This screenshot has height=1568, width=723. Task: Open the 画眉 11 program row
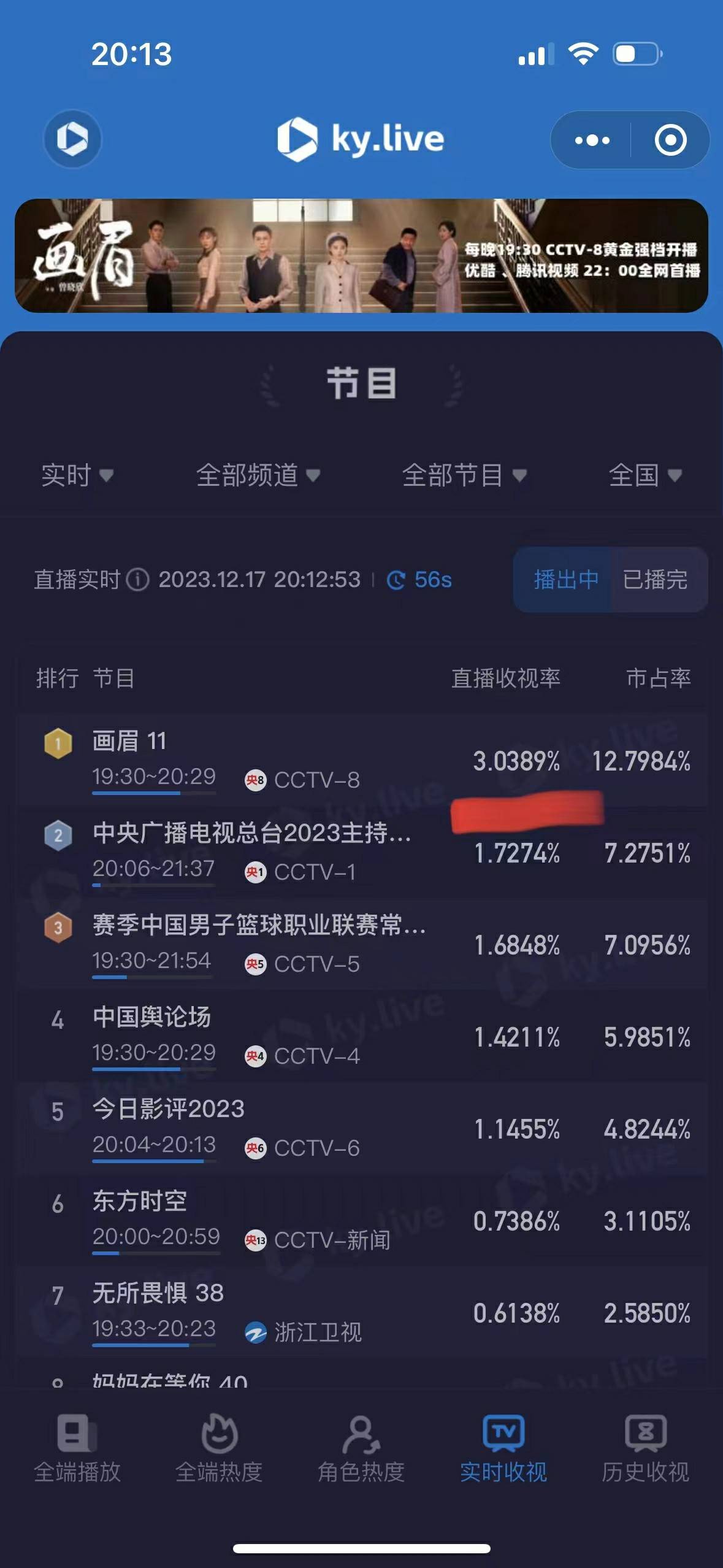coord(362,759)
